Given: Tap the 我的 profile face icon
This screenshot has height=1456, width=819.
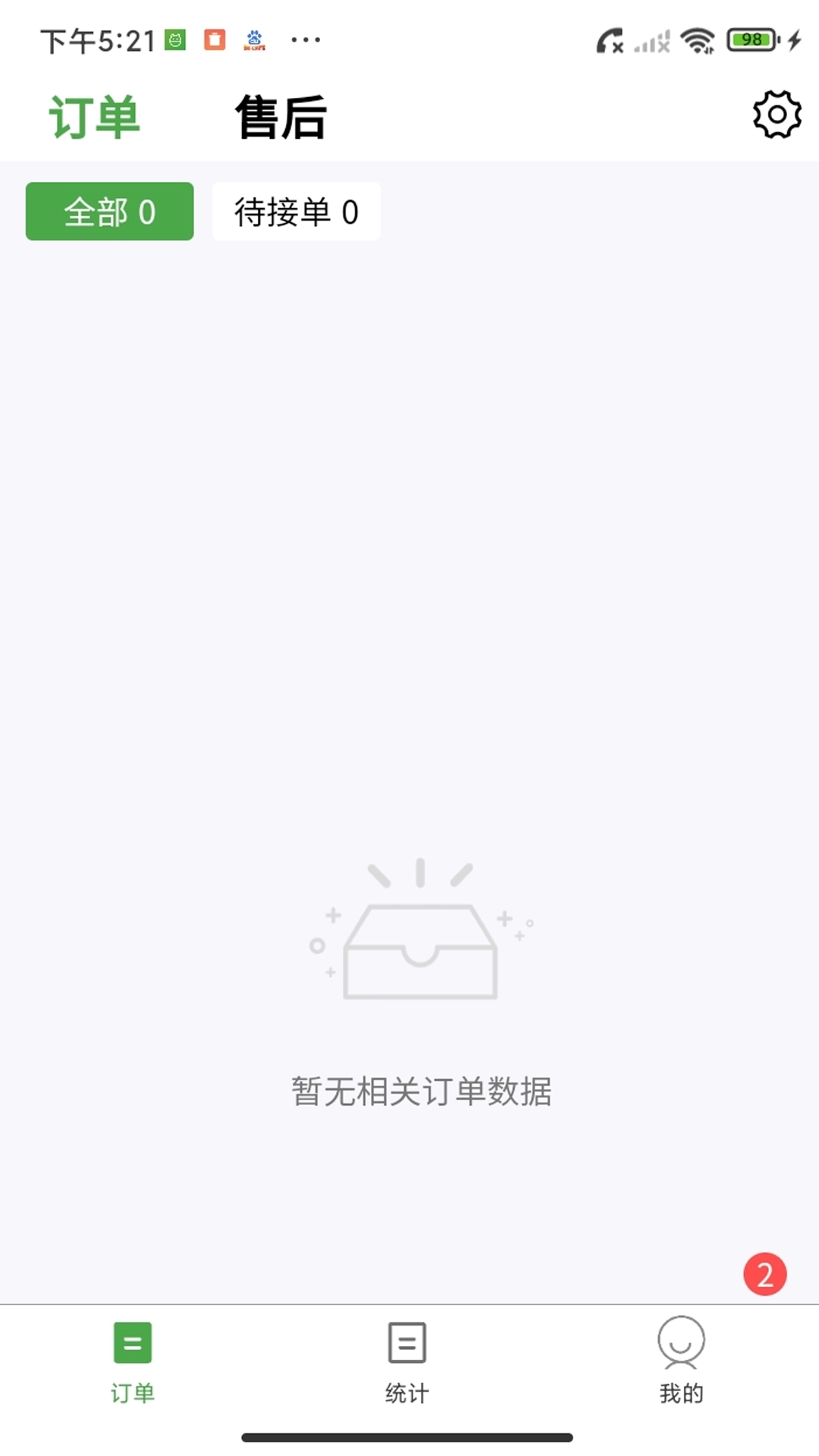Looking at the screenshot, I should [682, 1341].
